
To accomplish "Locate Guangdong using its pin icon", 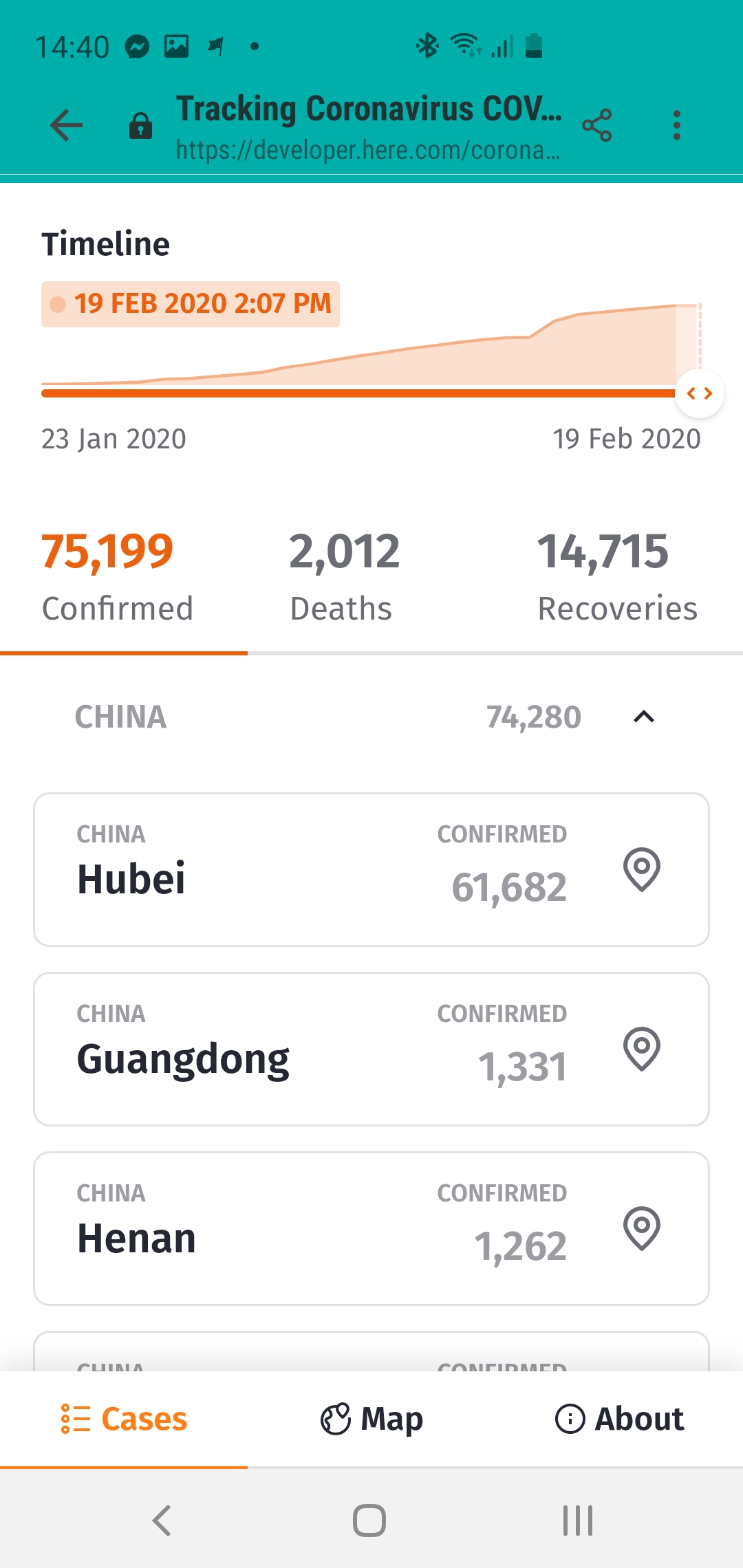I will [642, 1049].
